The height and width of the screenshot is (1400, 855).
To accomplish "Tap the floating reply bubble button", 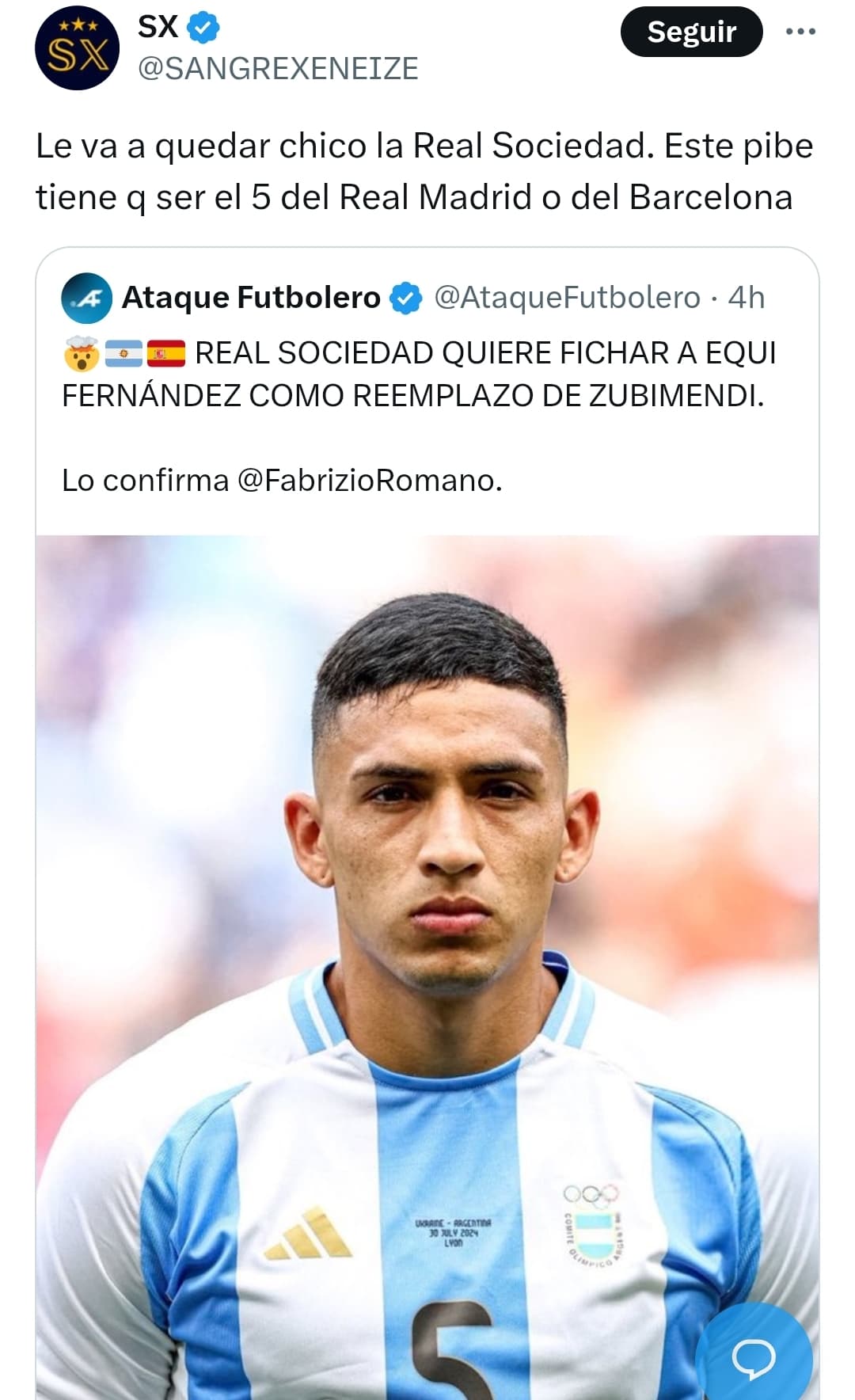I will 754,1357.
